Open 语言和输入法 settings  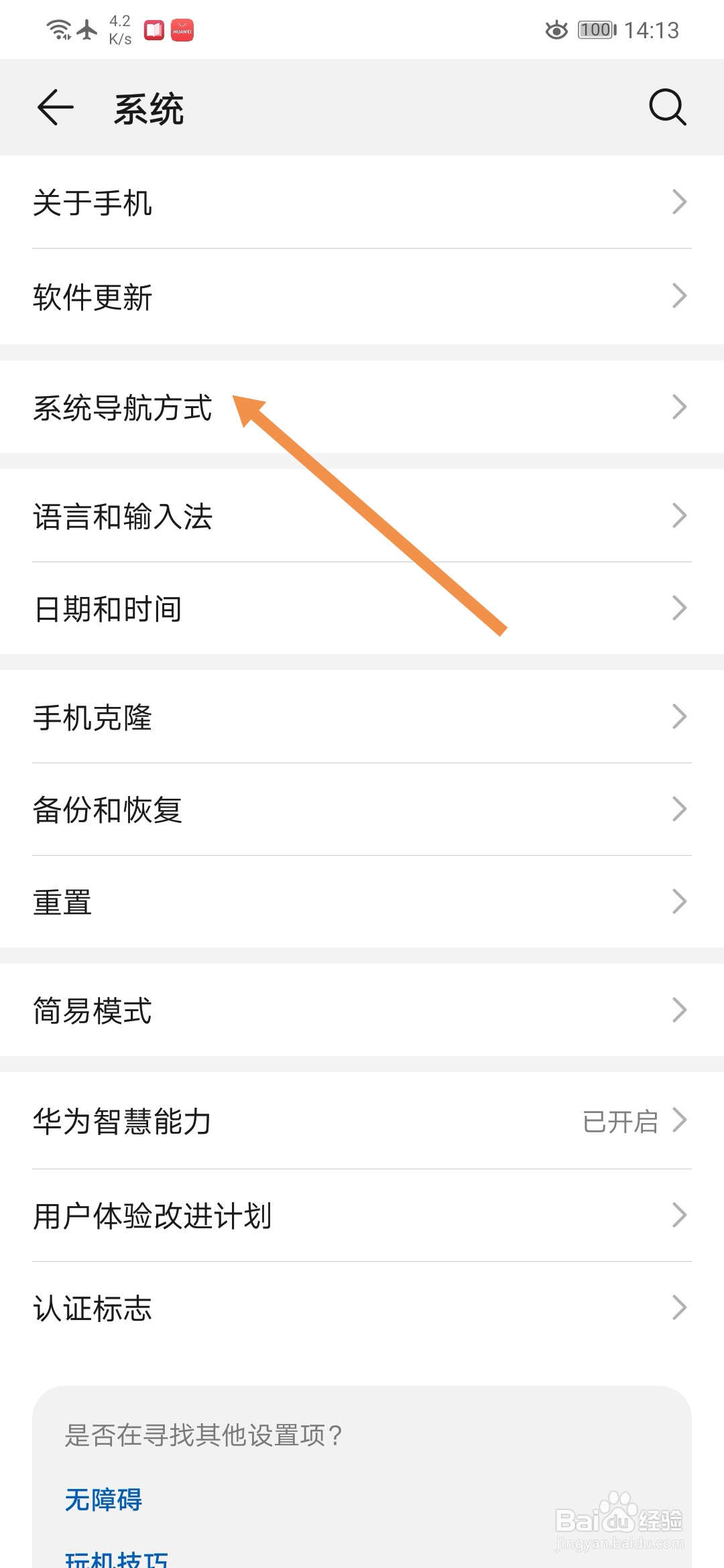pyautogui.click(x=123, y=517)
